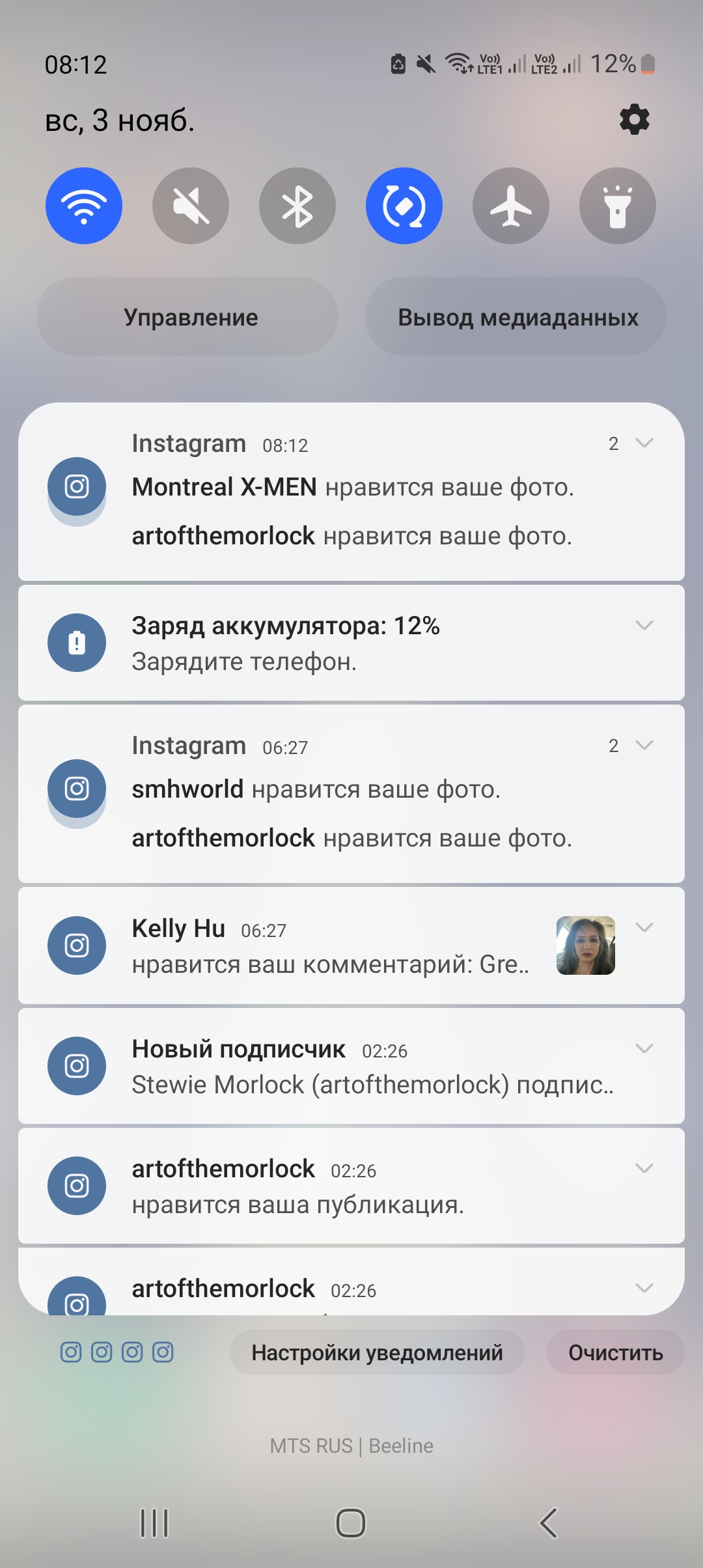Disable the auto-rotate quick toggle
This screenshot has height=1568, width=703.
(x=404, y=206)
